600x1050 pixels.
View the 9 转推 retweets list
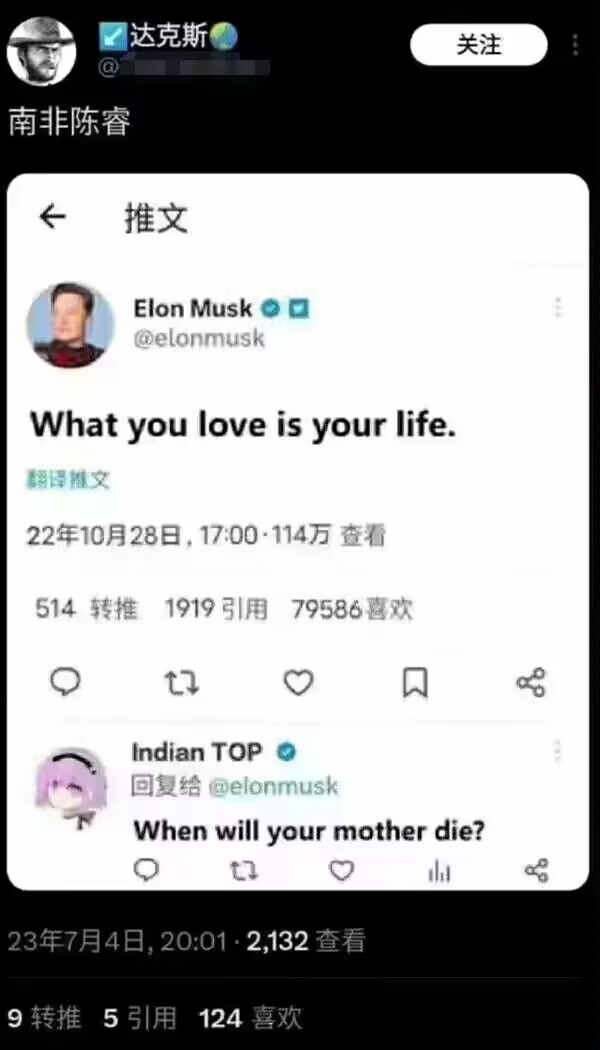click(43, 1018)
